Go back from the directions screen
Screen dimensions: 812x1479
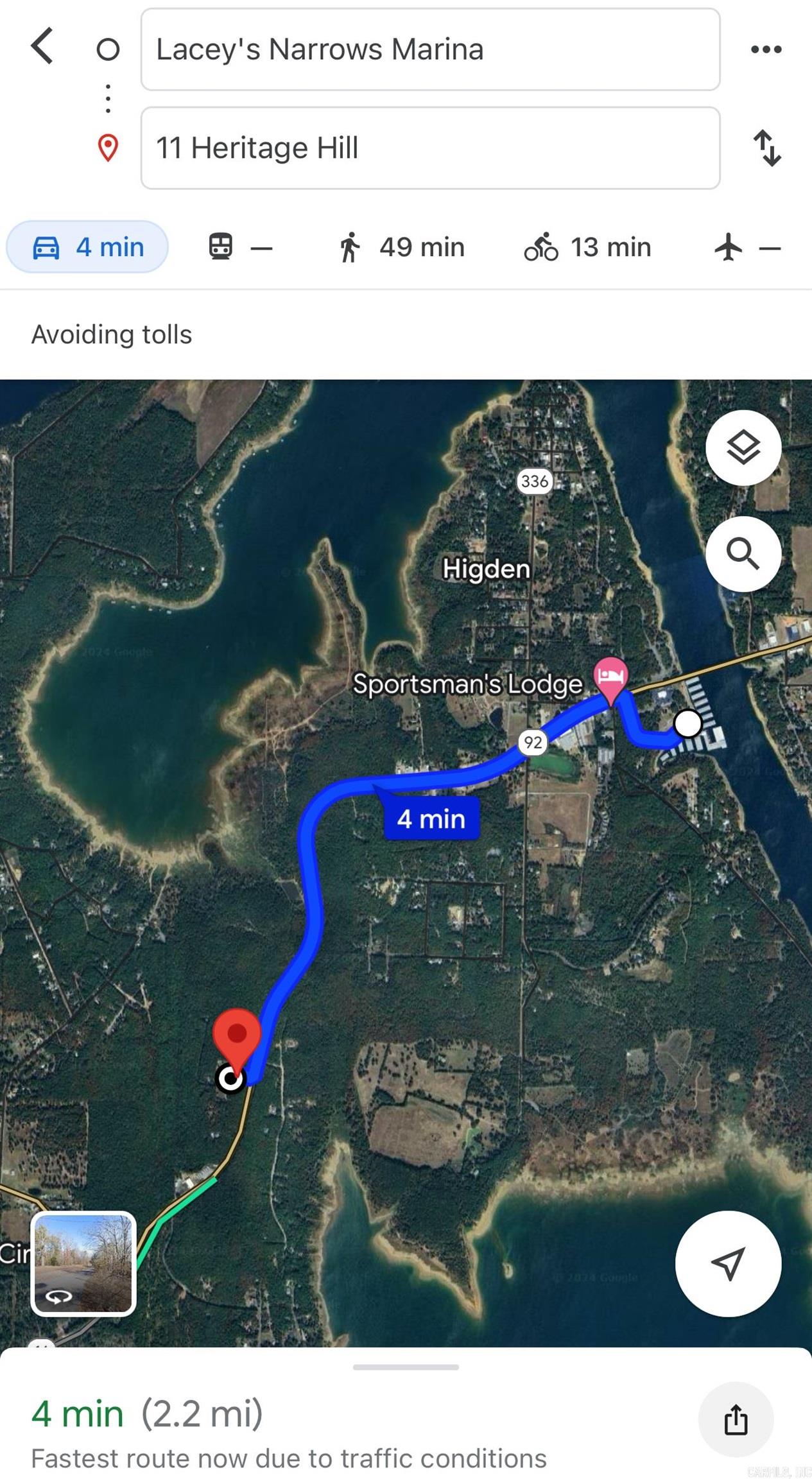pos(42,47)
